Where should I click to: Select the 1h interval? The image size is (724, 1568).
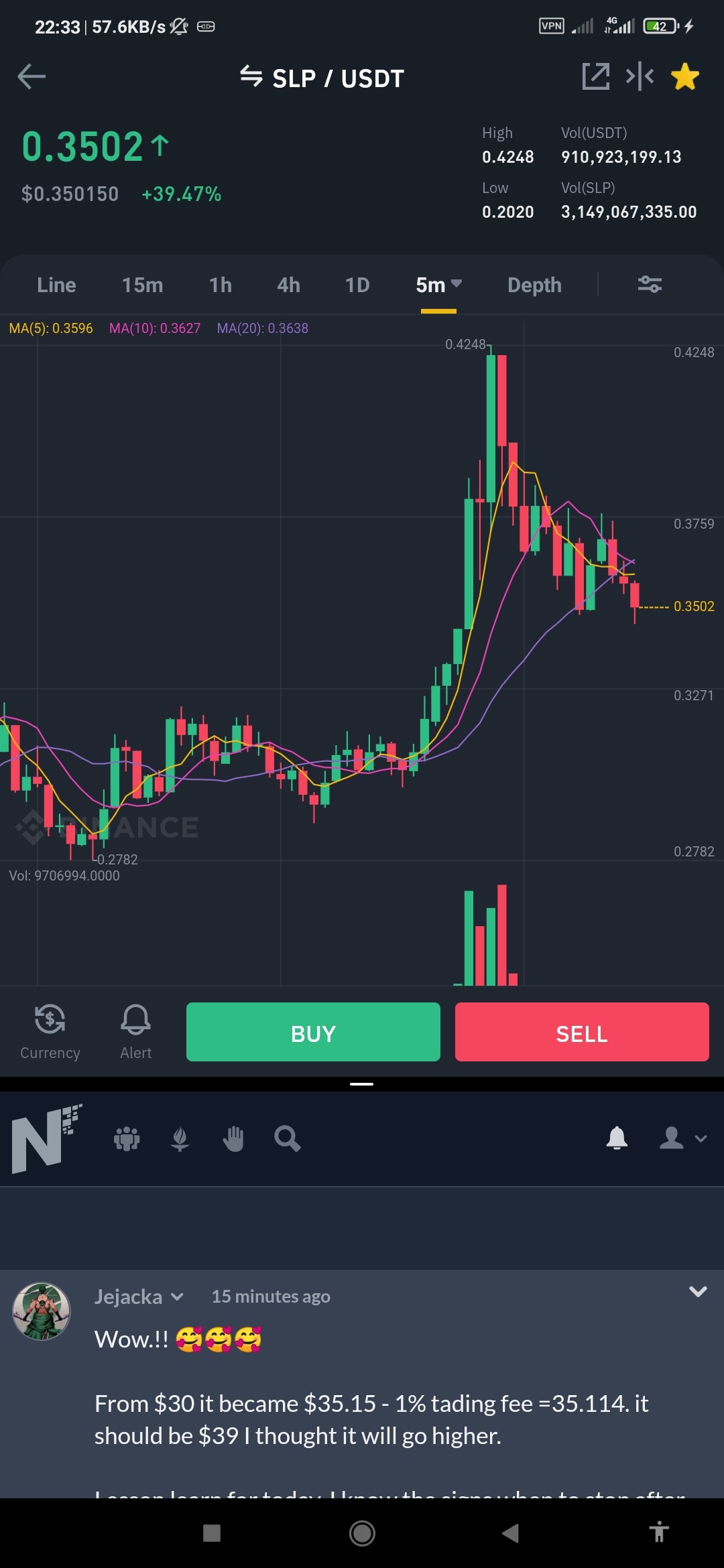(x=221, y=285)
